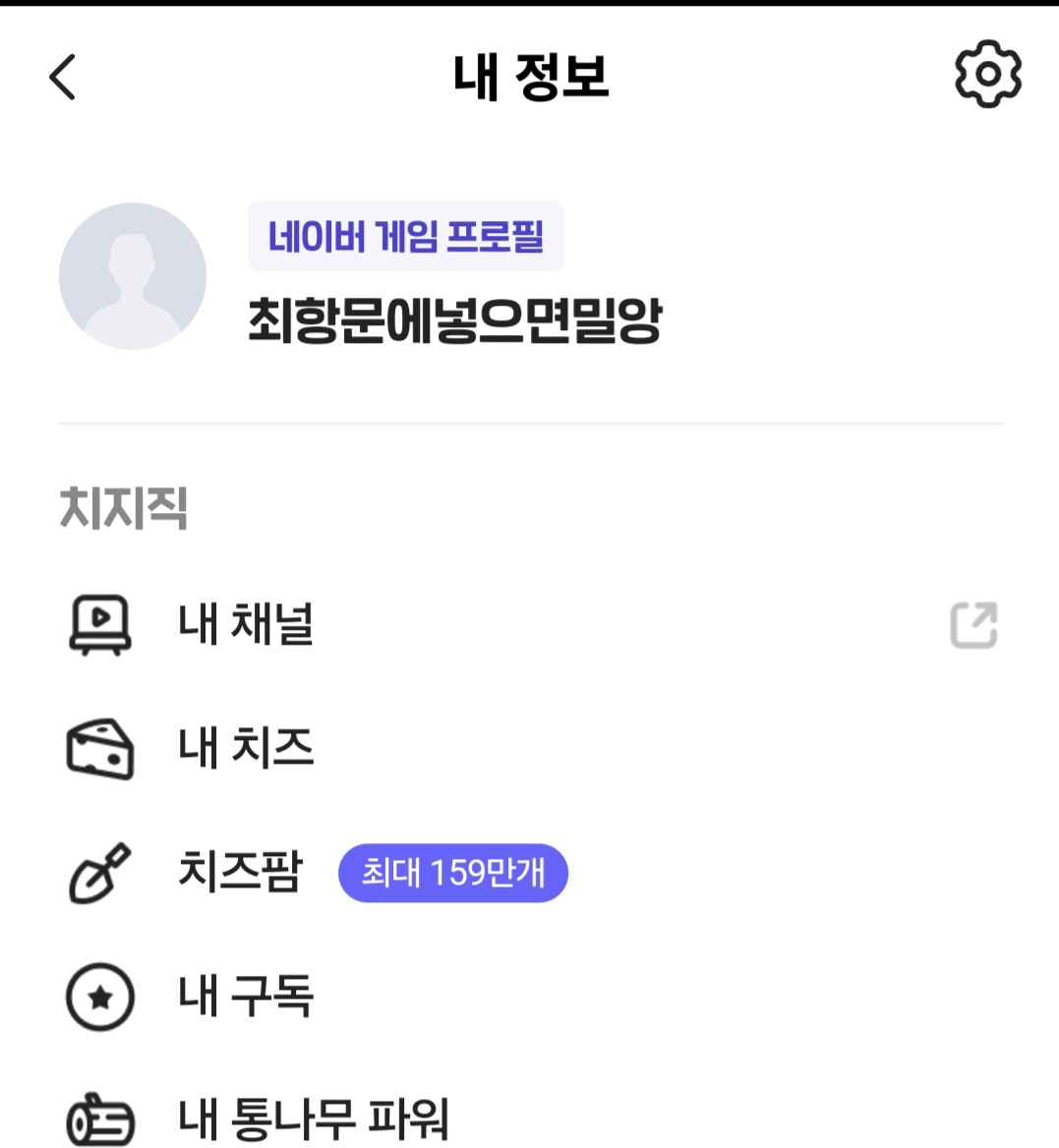Open the 내 채널 row
Image resolution: width=1059 pixels, height=1148 pixels.
[246, 624]
